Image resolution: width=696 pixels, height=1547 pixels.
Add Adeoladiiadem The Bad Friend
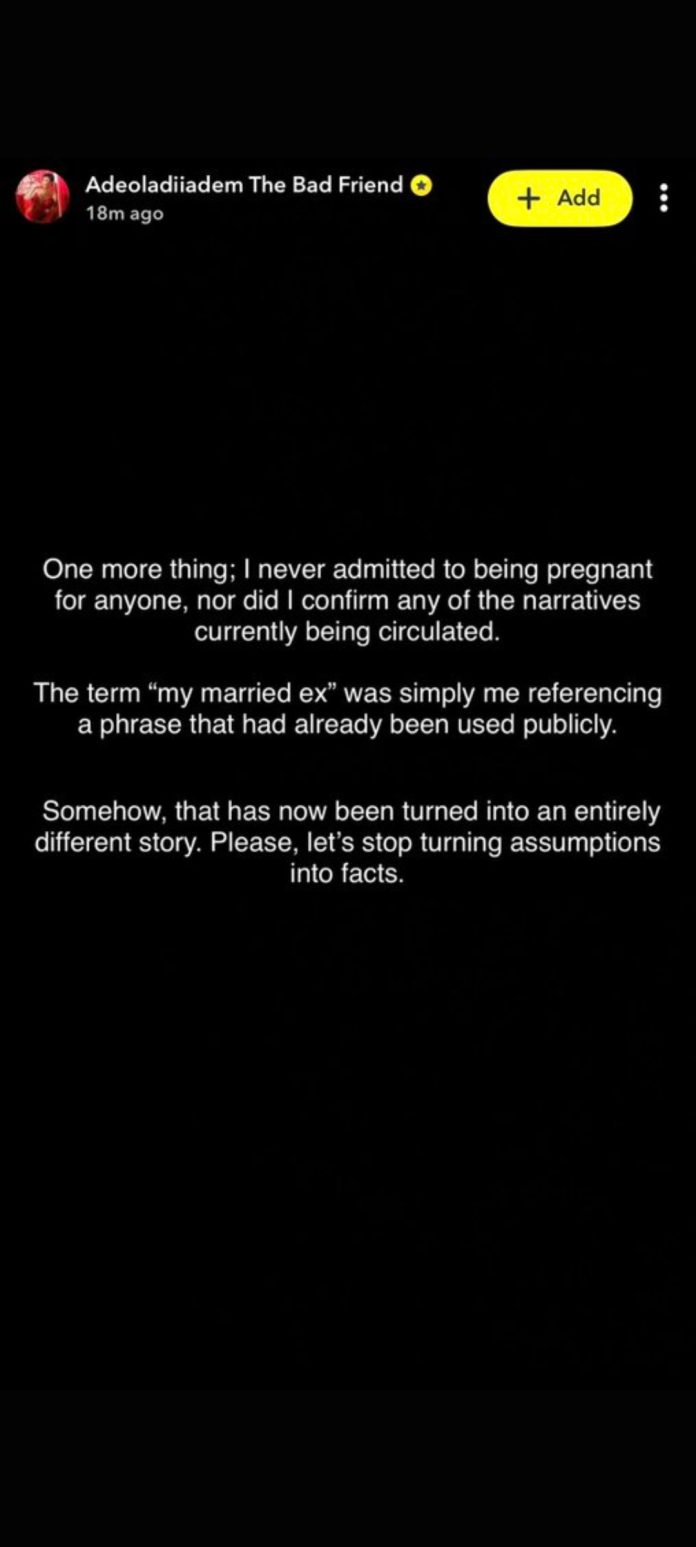[560, 198]
